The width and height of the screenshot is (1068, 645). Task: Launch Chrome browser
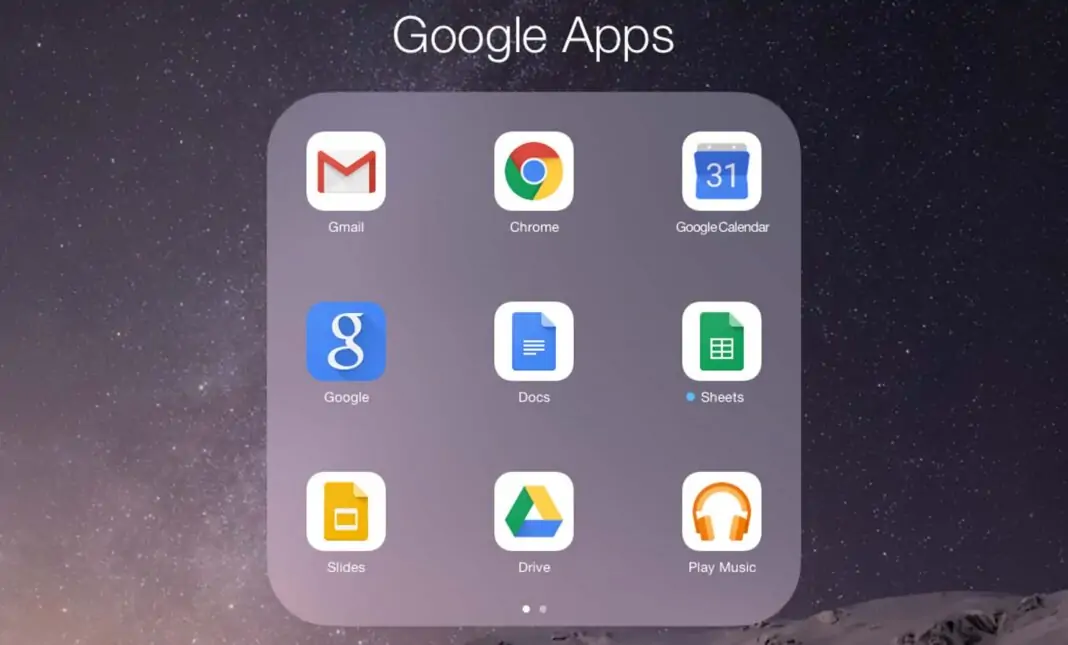534,171
